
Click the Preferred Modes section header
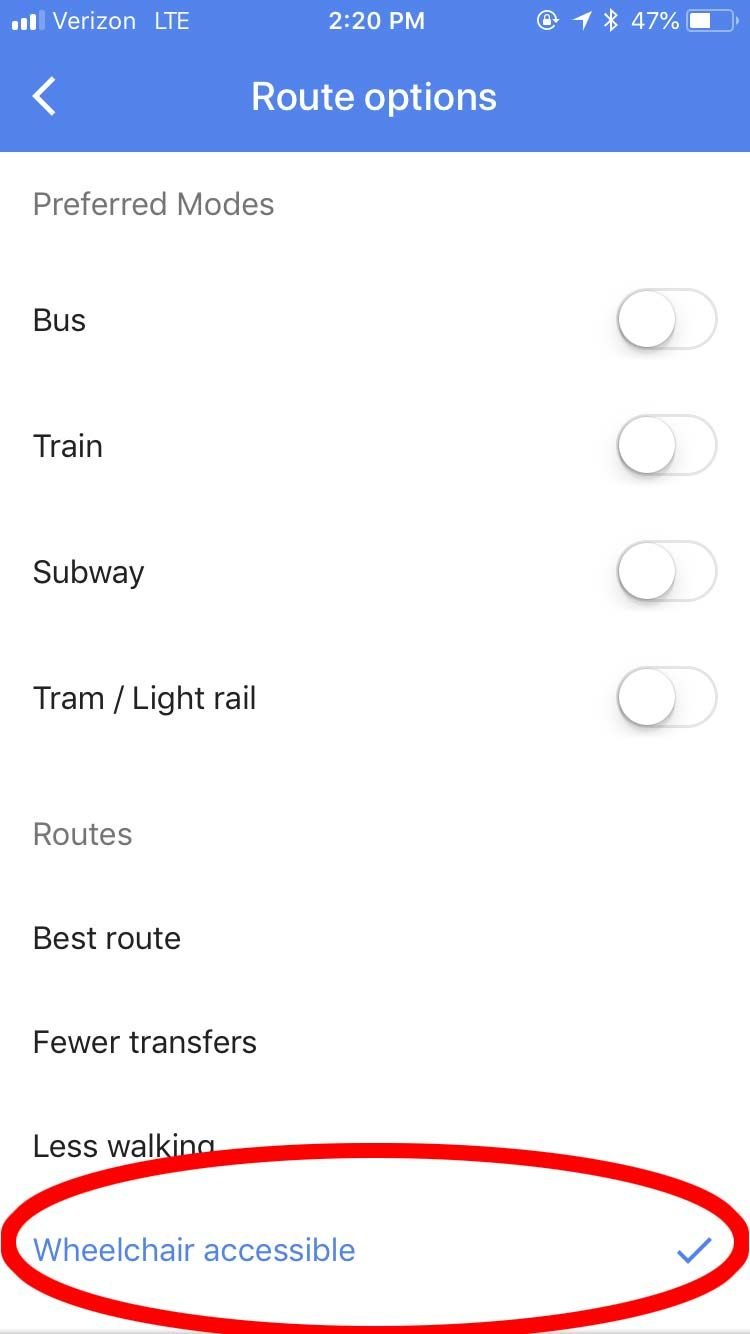(x=153, y=204)
